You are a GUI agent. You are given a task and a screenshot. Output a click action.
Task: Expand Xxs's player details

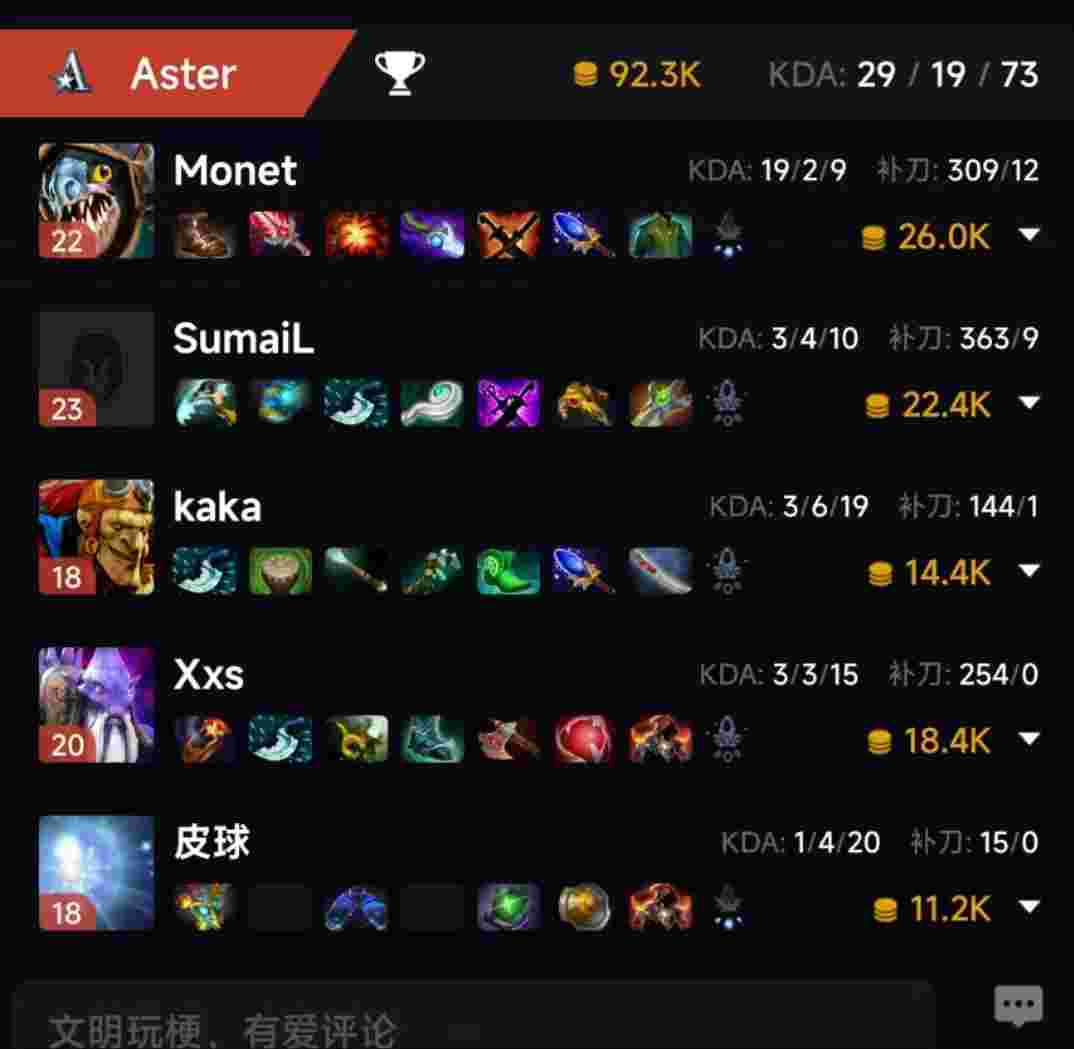coord(1028,739)
